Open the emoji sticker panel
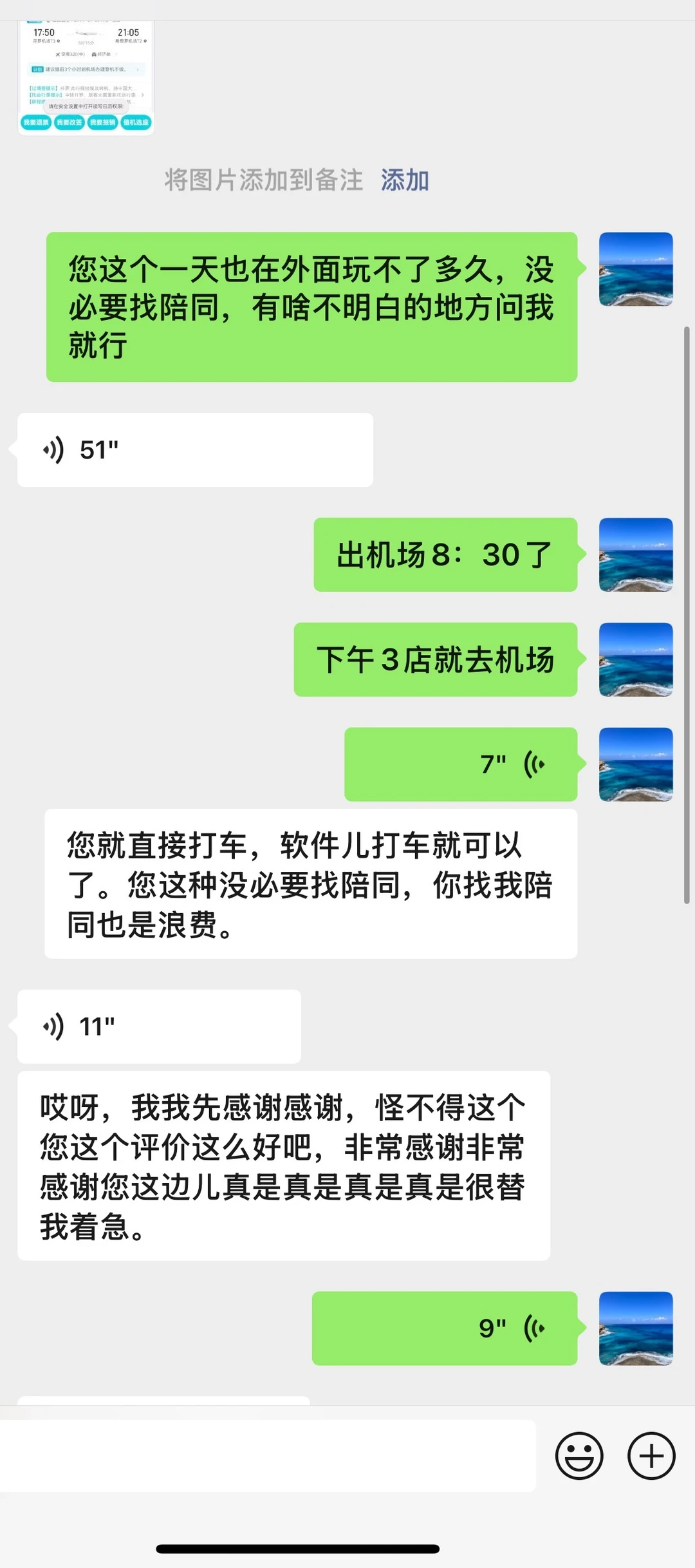Image resolution: width=695 pixels, height=1568 pixels. (x=579, y=1456)
